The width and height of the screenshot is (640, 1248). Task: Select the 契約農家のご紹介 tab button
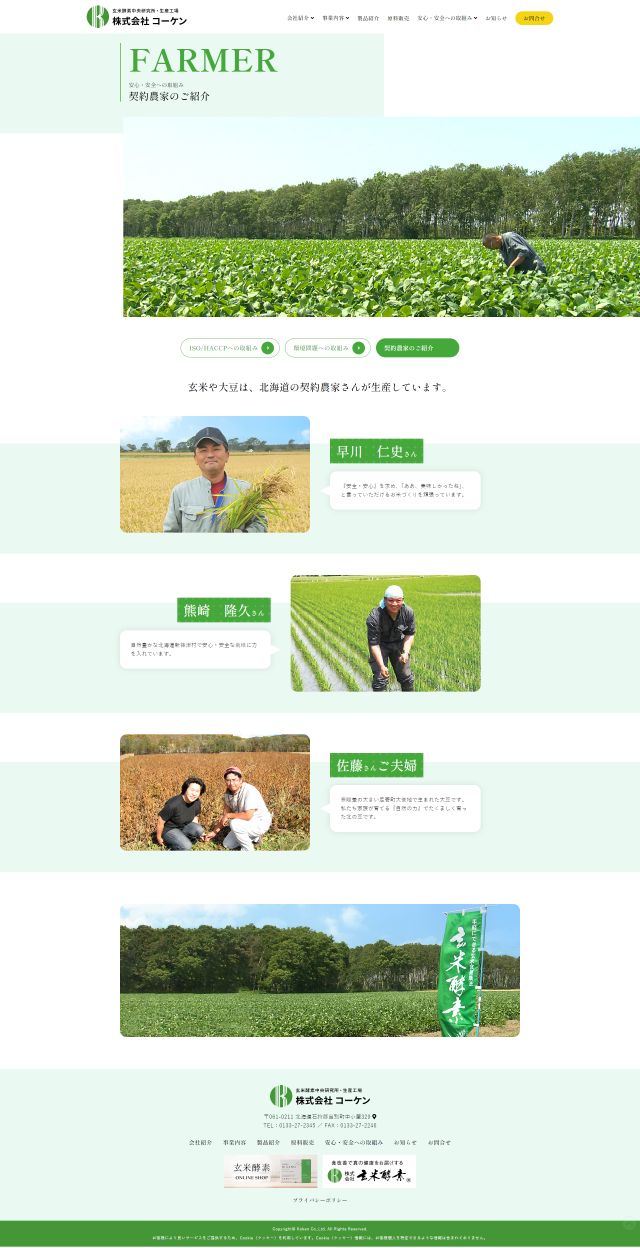(x=417, y=348)
